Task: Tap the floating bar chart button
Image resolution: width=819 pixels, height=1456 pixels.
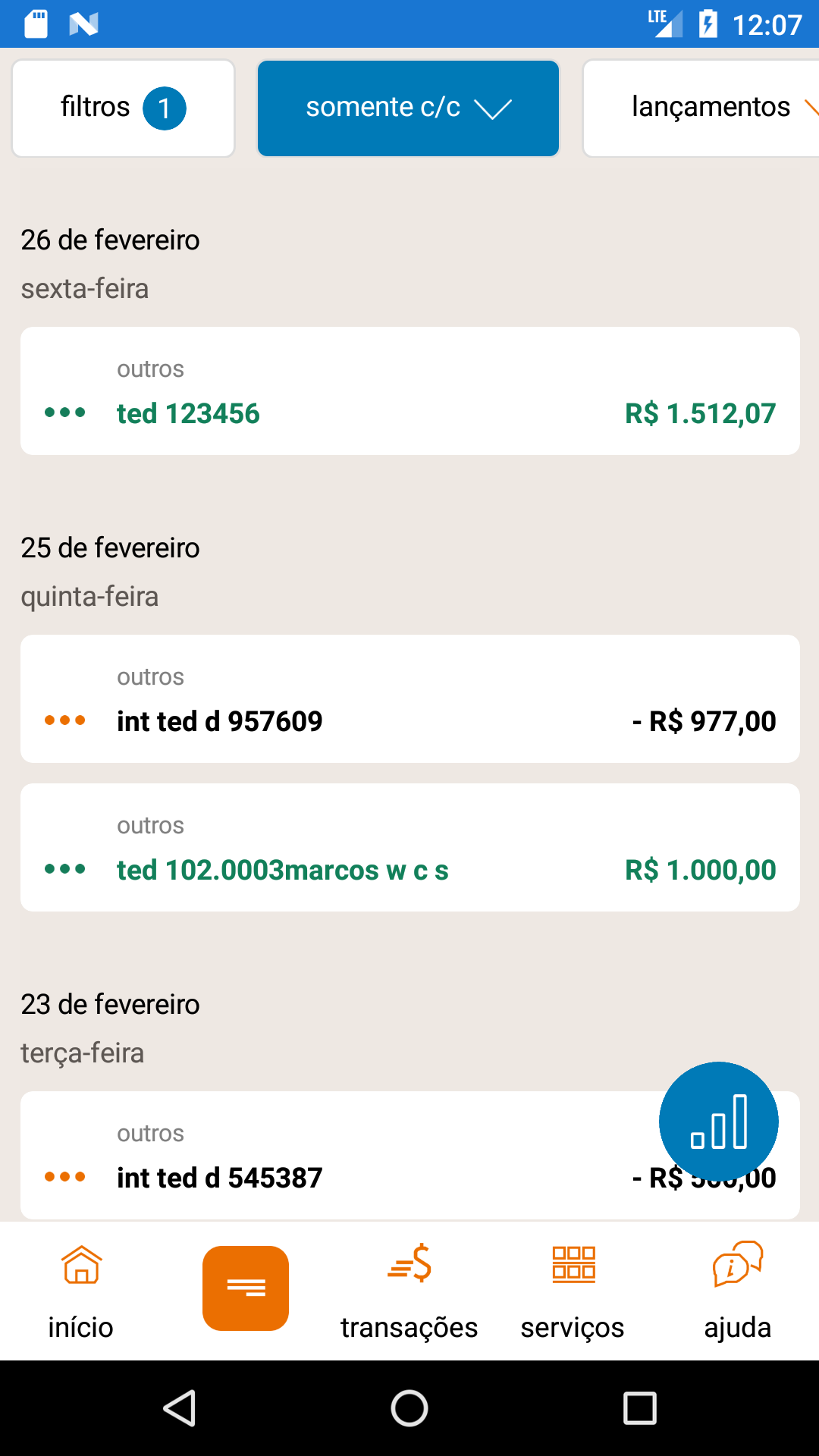Action: click(718, 1121)
